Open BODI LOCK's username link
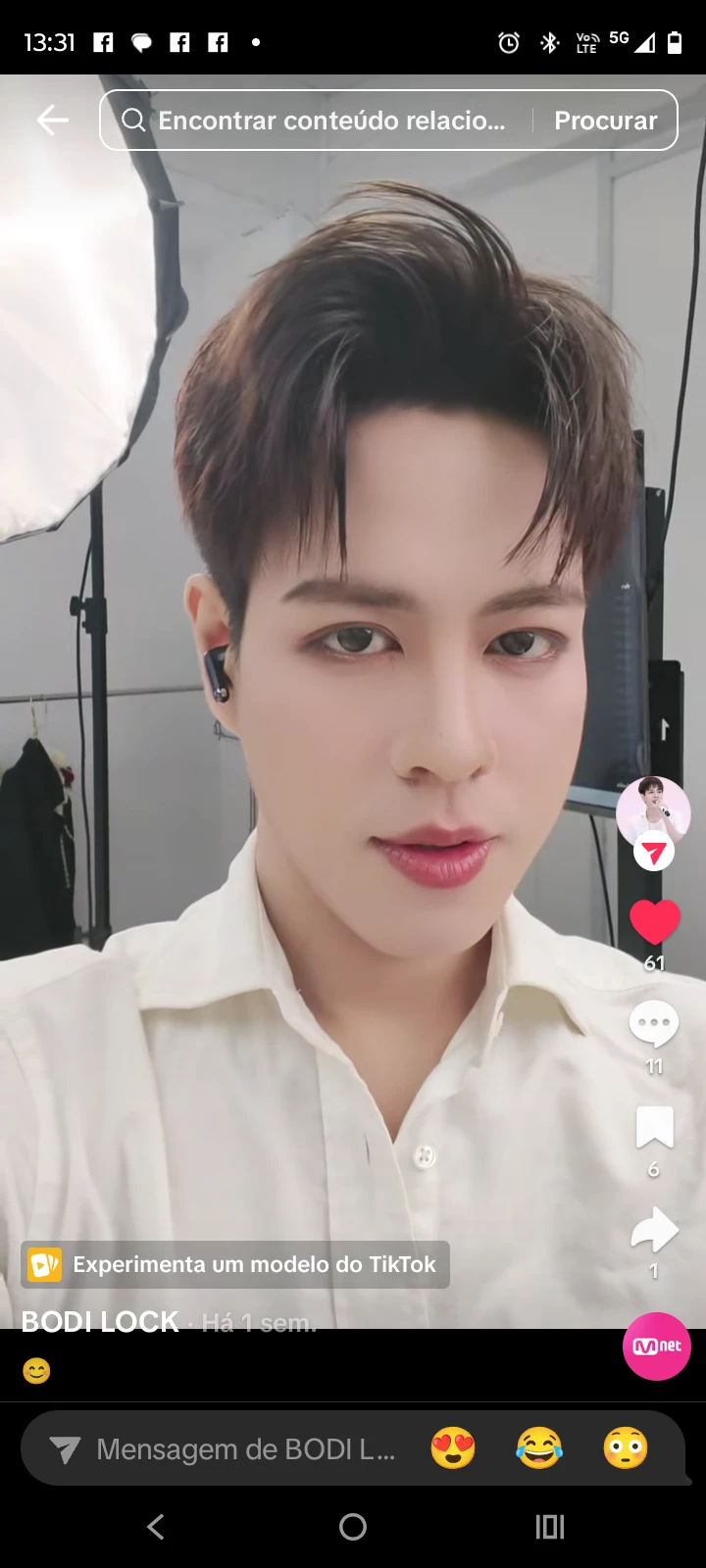The width and height of the screenshot is (706, 1568). click(x=100, y=1322)
